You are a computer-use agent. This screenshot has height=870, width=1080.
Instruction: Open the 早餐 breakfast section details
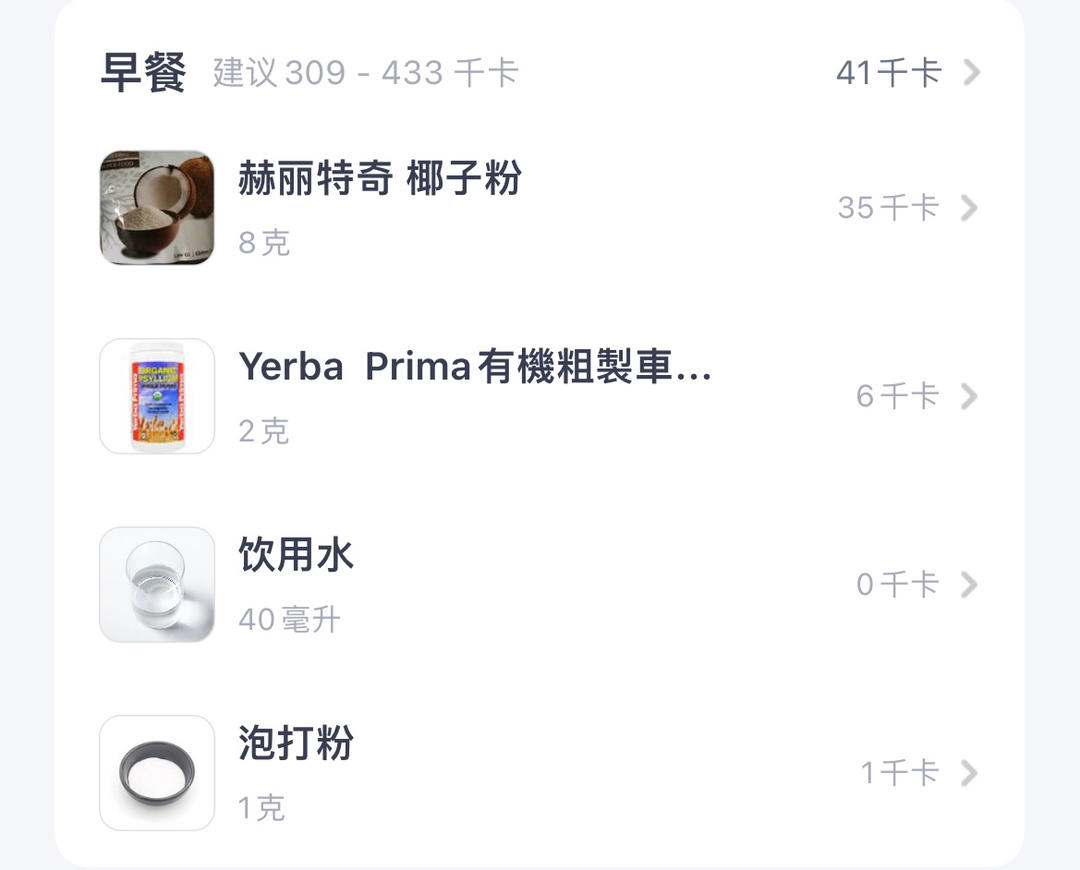[x=968, y=72]
